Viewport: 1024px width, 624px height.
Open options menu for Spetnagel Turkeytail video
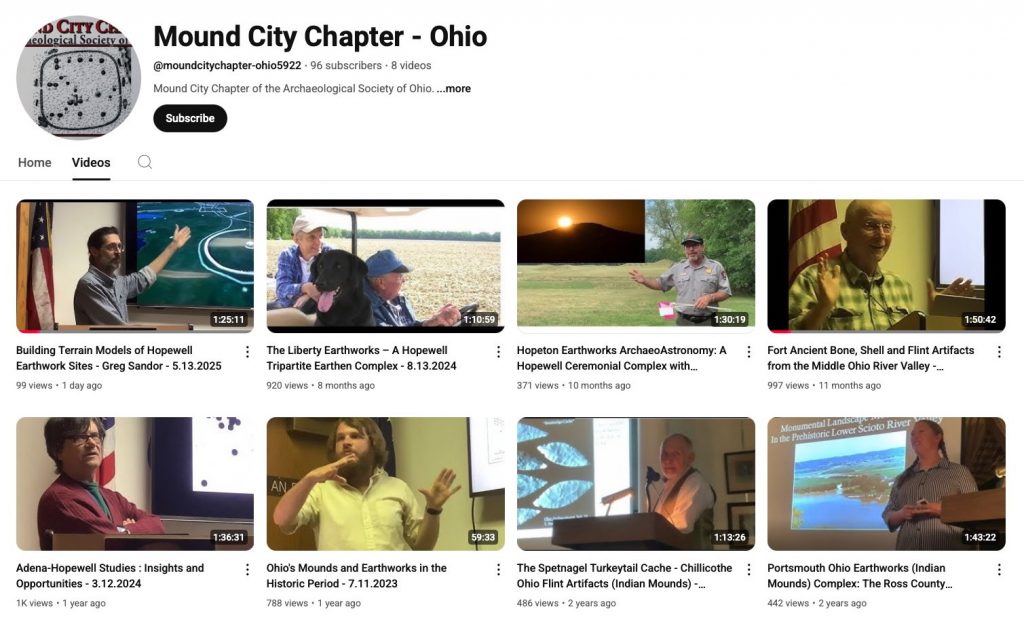(x=748, y=569)
